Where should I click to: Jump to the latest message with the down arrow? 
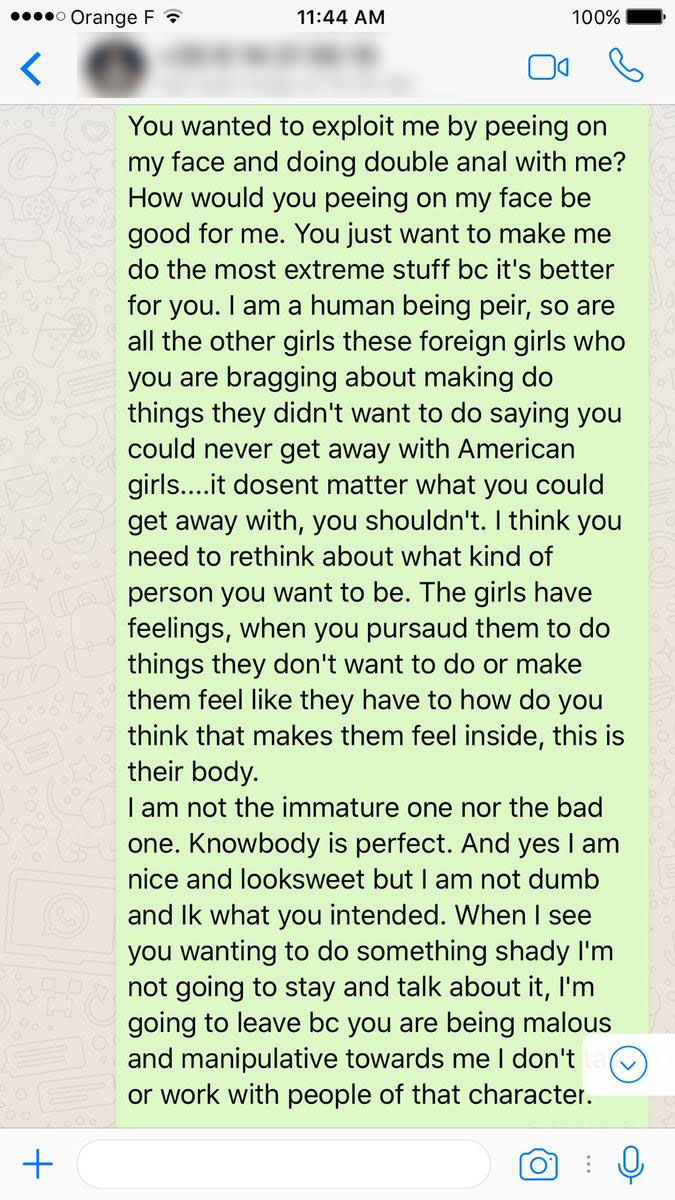(628, 1065)
